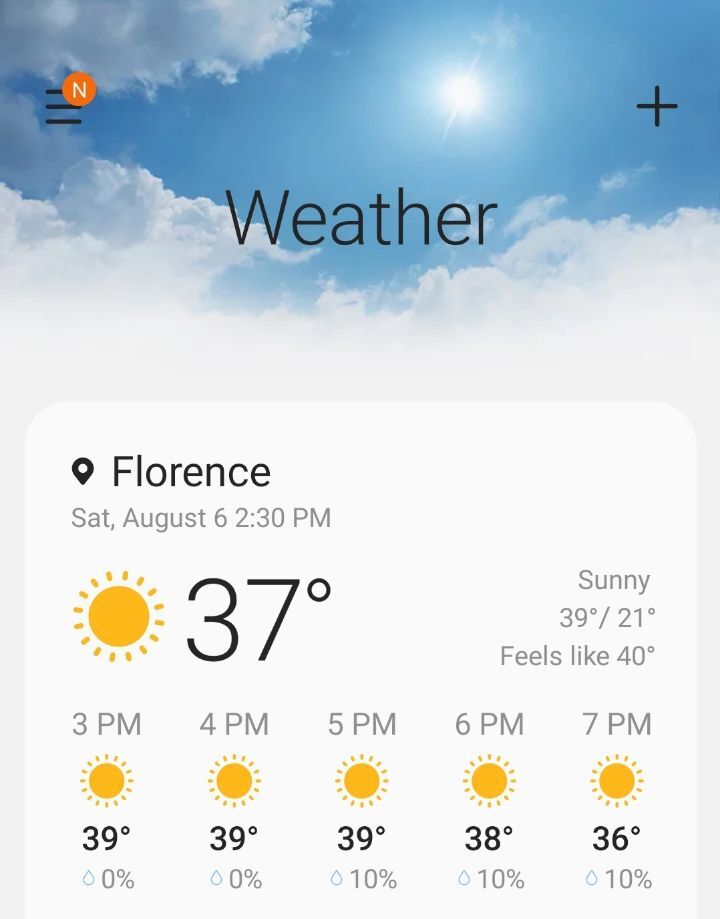720x919 pixels.
Task: Add a new location with plus icon
Action: point(657,106)
